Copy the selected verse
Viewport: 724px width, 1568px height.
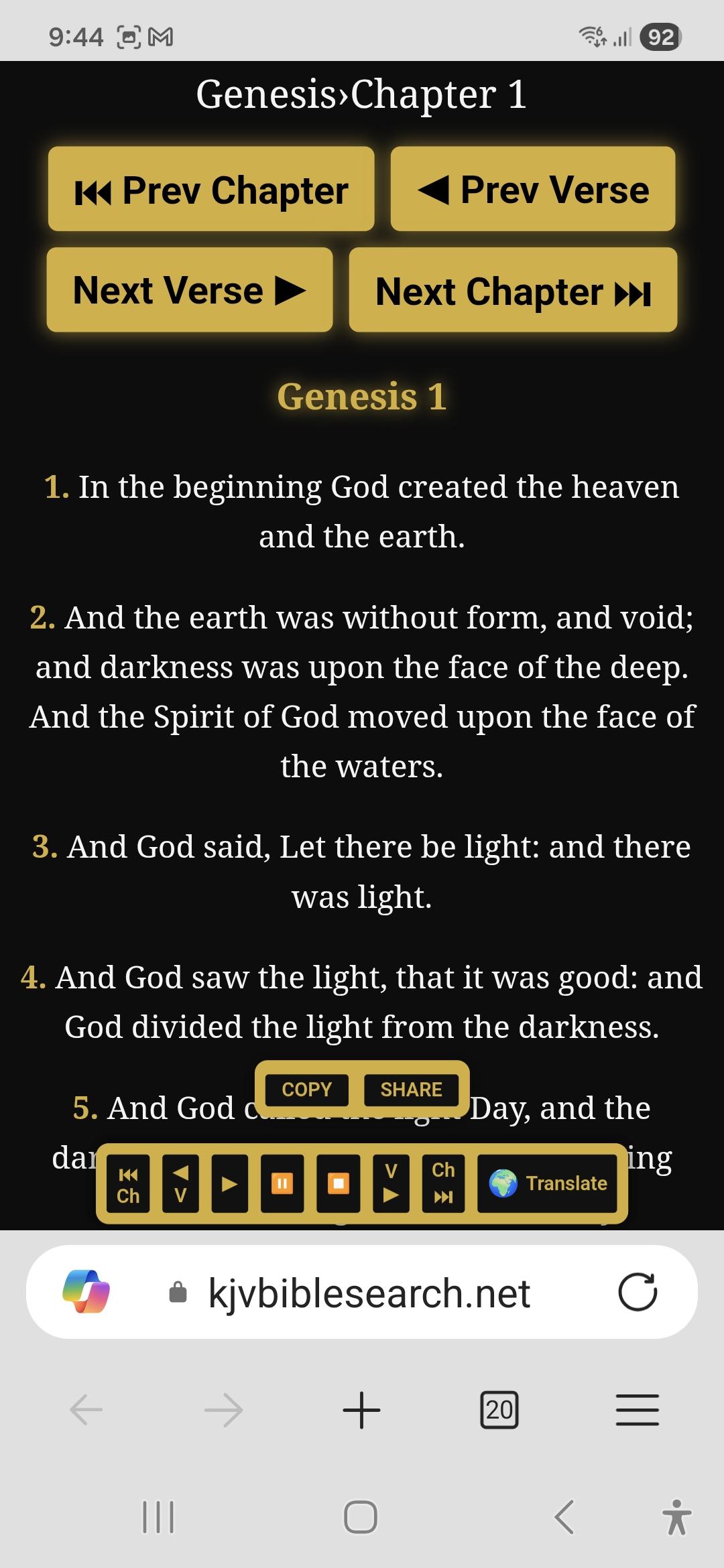(x=307, y=1090)
